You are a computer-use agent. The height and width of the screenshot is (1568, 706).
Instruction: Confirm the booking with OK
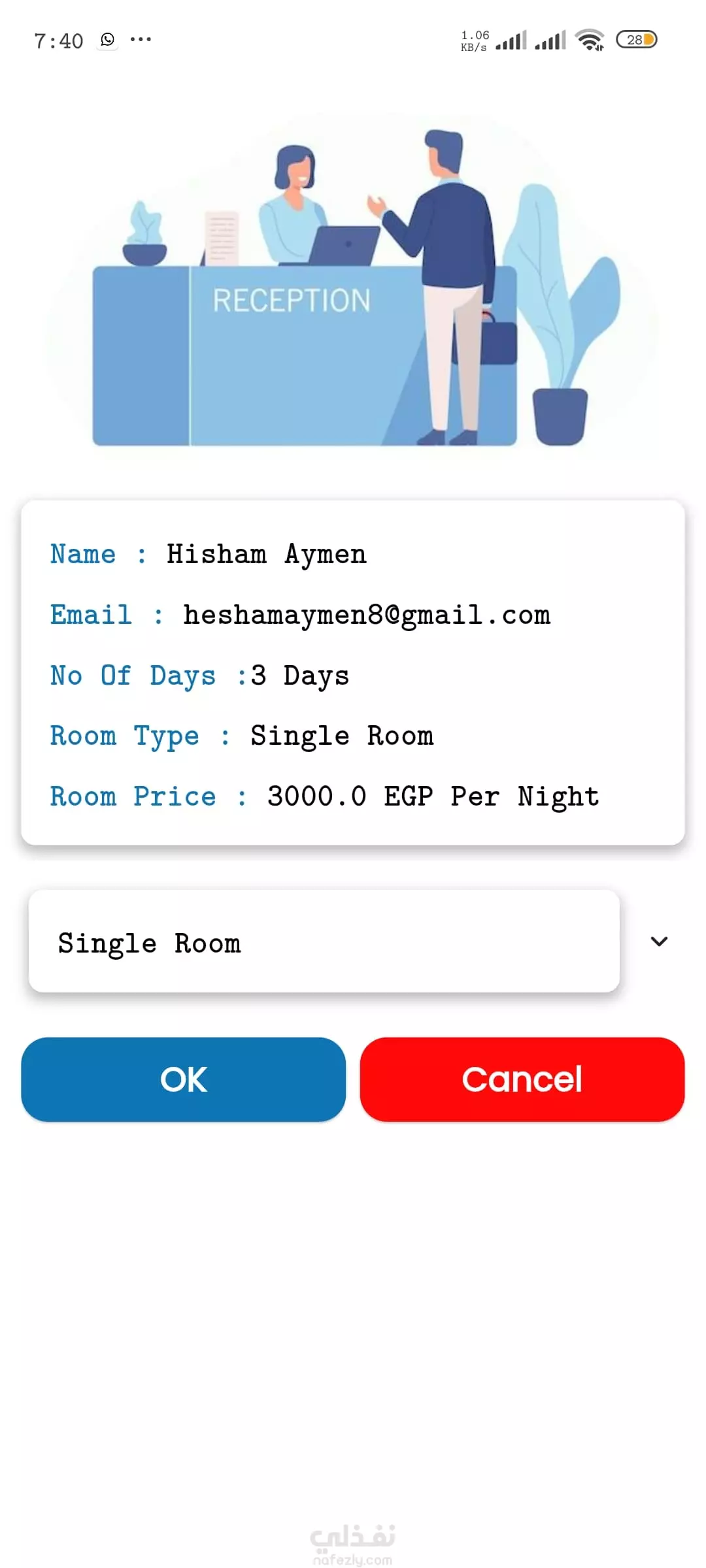pyautogui.click(x=183, y=1079)
